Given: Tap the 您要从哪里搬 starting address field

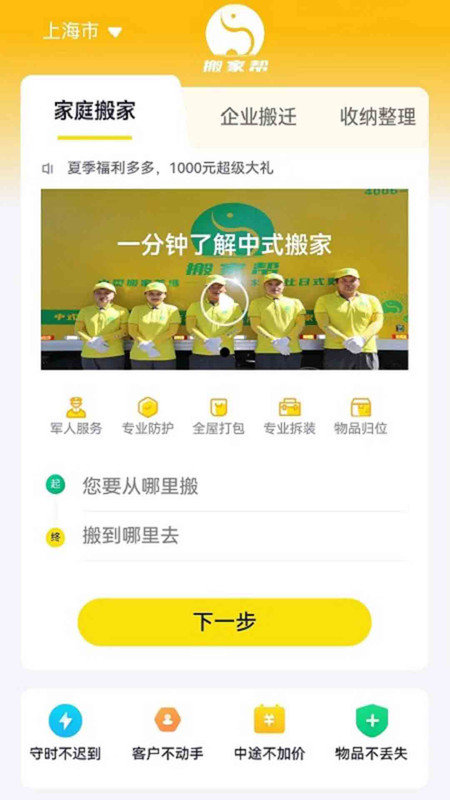Looking at the screenshot, I should click(x=245, y=486).
